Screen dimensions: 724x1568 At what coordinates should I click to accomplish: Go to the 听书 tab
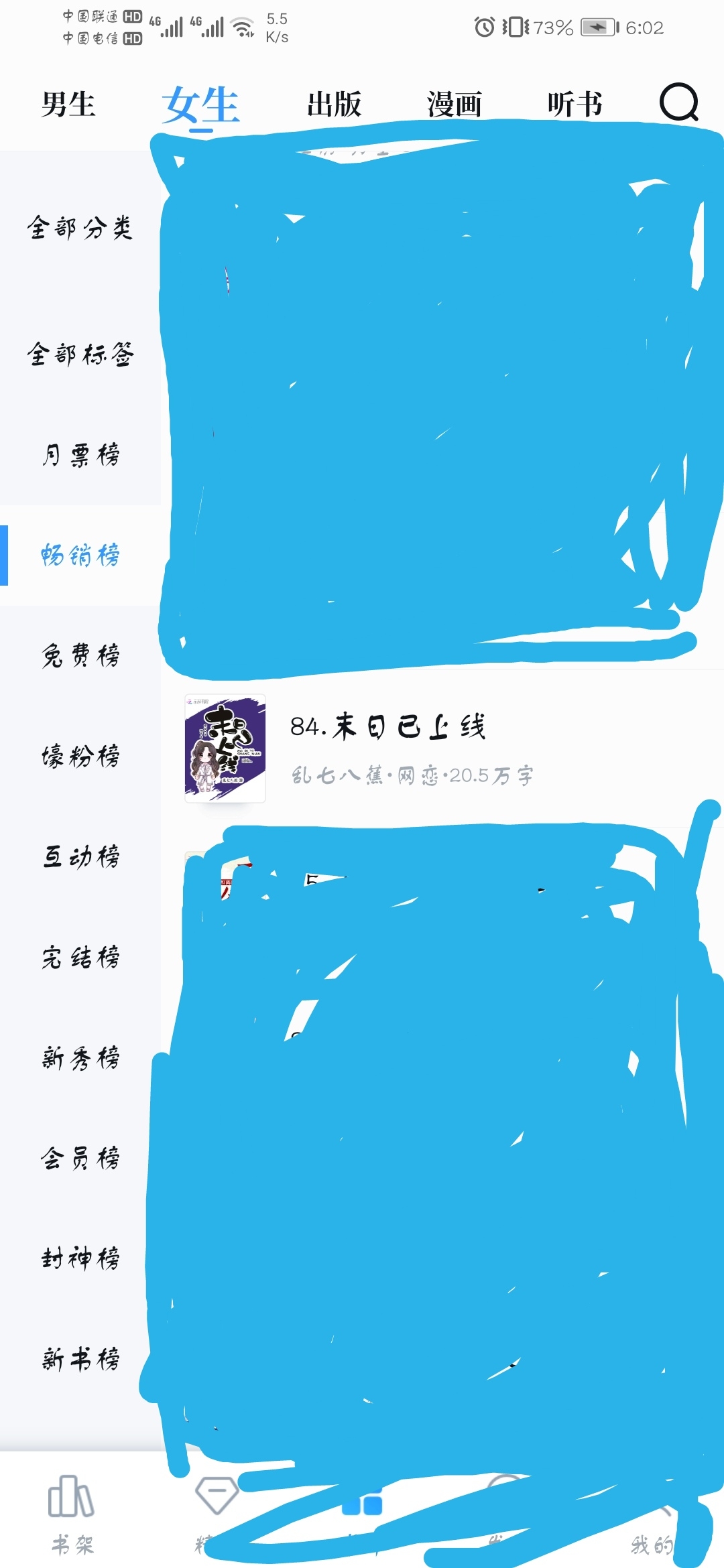click(x=575, y=105)
